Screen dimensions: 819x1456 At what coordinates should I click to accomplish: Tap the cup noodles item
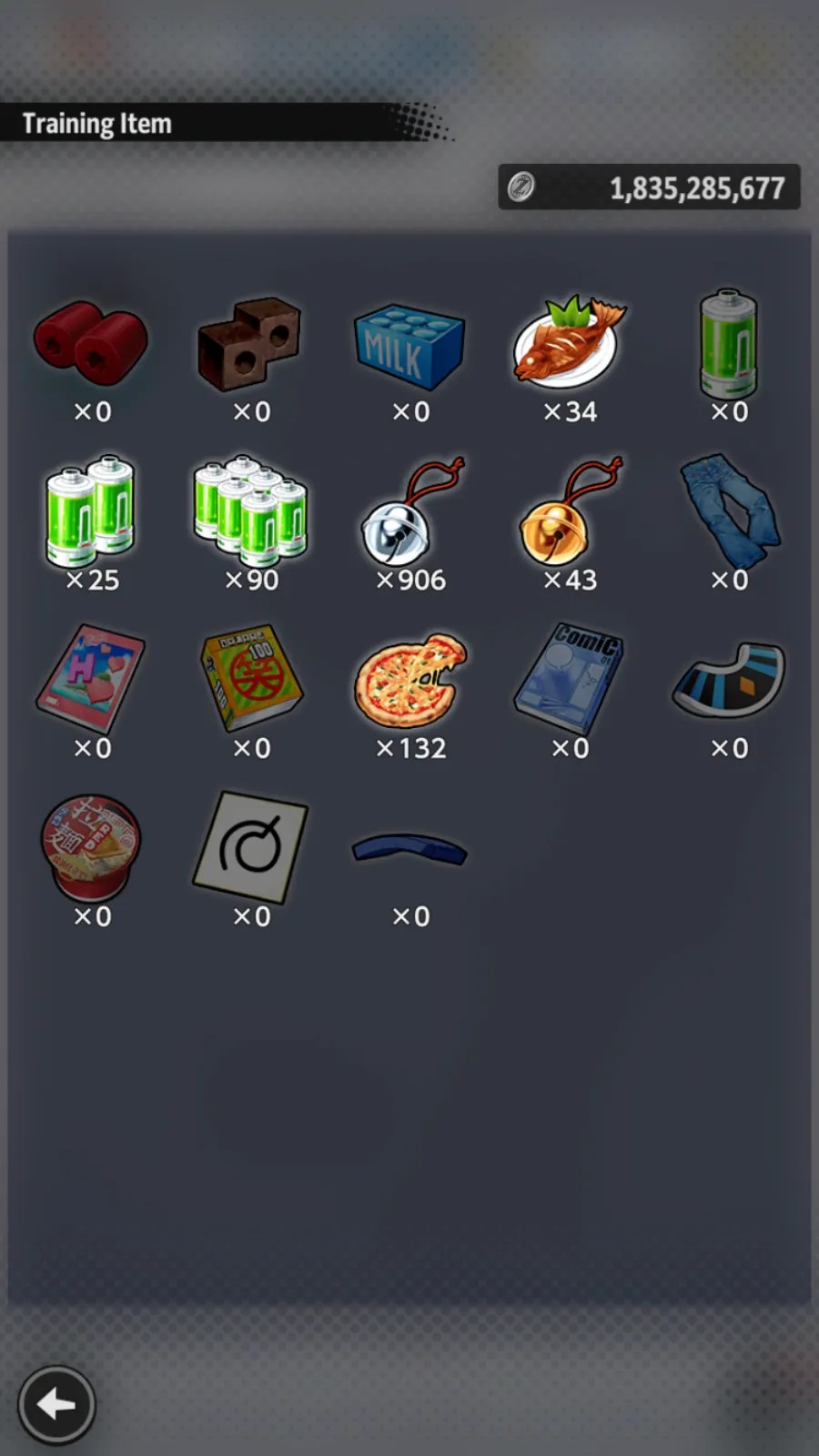pyautogui.click(x=91, y=847)
